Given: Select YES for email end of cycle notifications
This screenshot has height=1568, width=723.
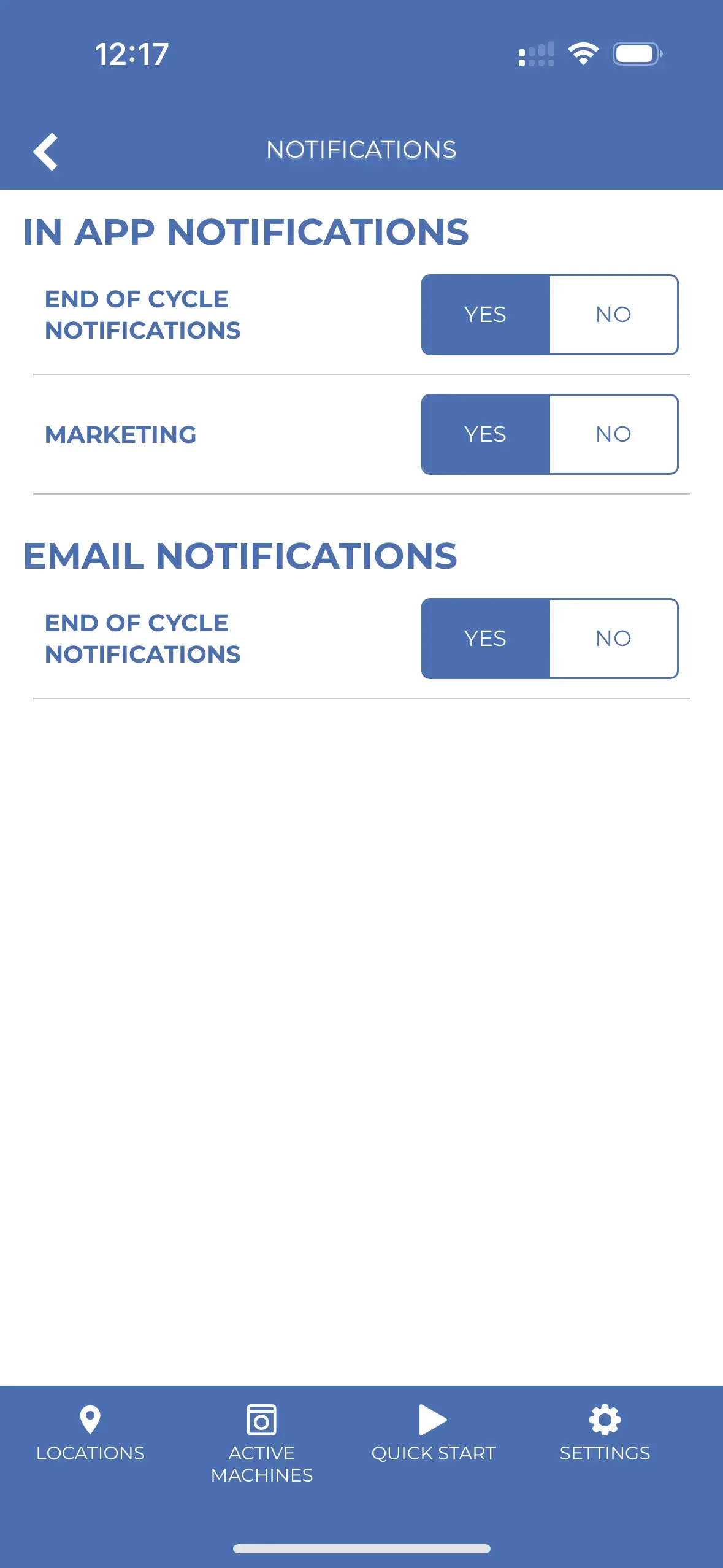Looking at the screenshot, I should tap(485, 639).
